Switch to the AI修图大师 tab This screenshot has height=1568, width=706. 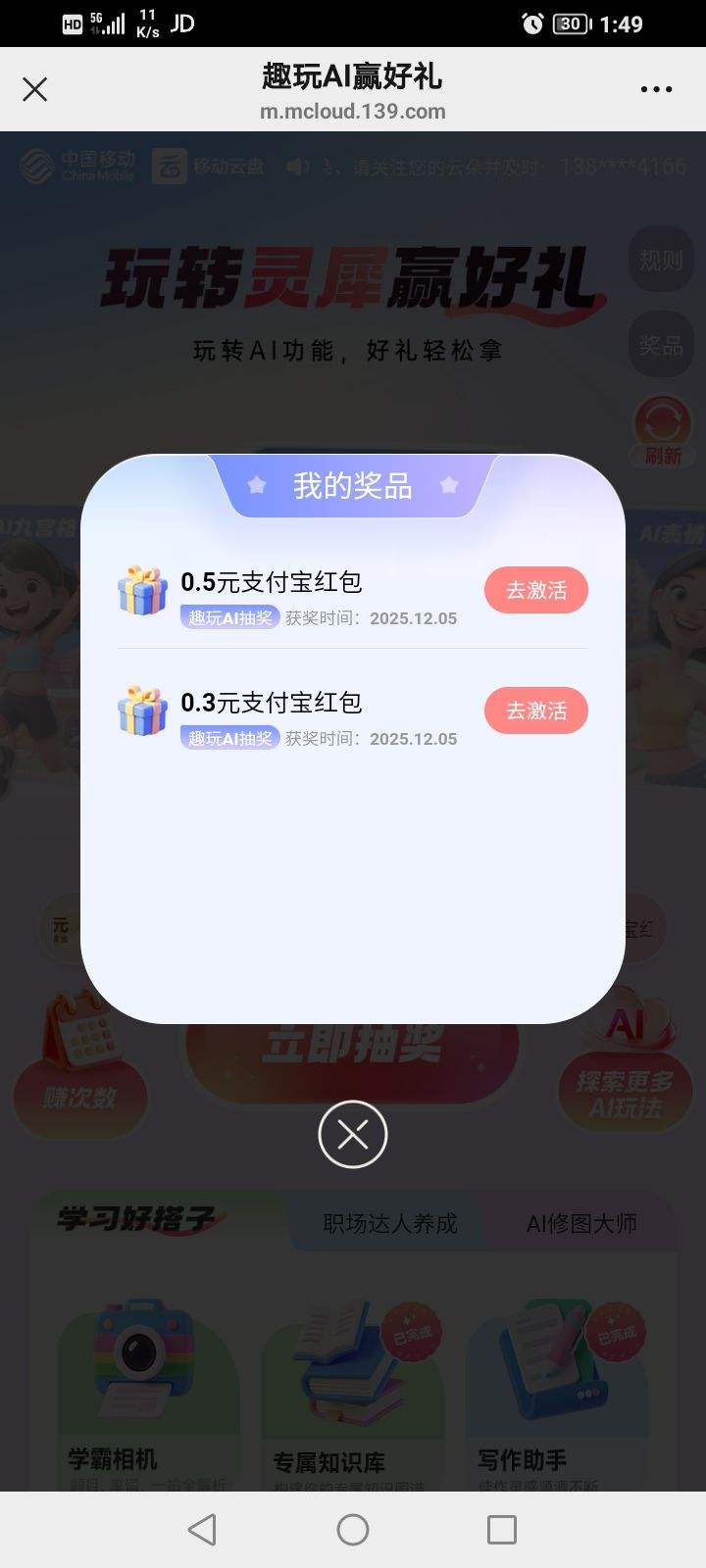pyautogui.click(x=583, y=1222)
